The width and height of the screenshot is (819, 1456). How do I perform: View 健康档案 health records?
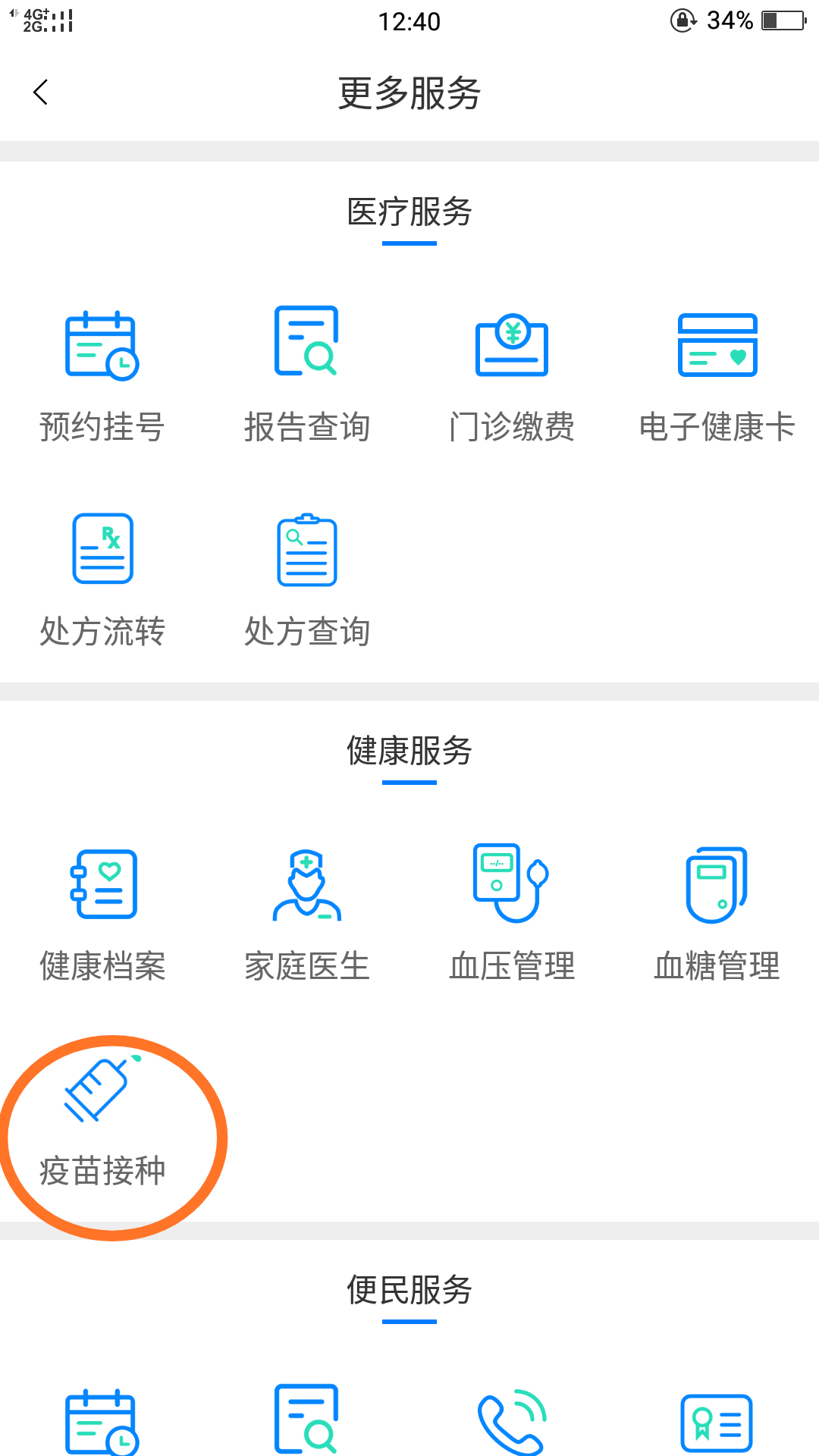pos(102,914)
